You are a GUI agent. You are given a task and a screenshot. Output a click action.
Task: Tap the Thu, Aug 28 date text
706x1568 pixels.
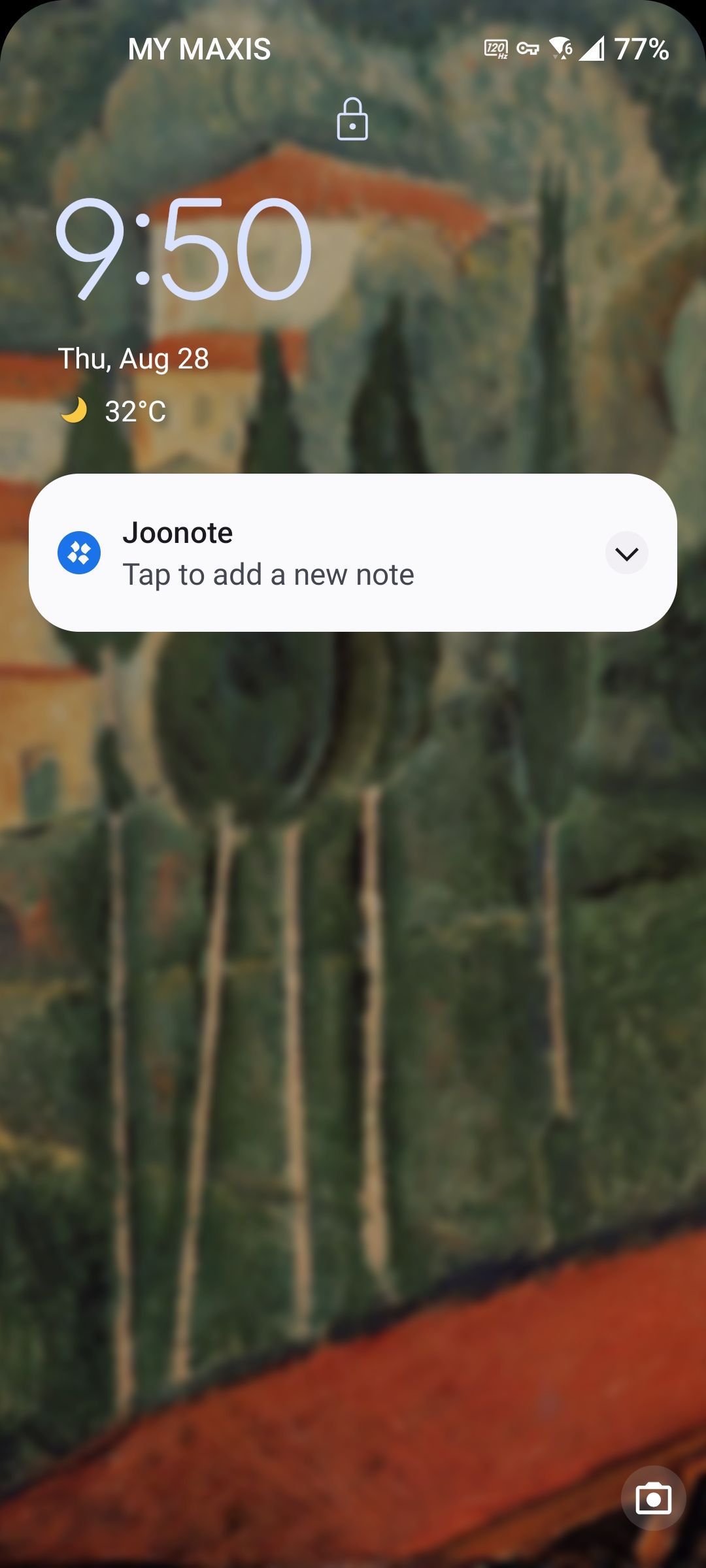pyautogui.click(x=133, y=357)
